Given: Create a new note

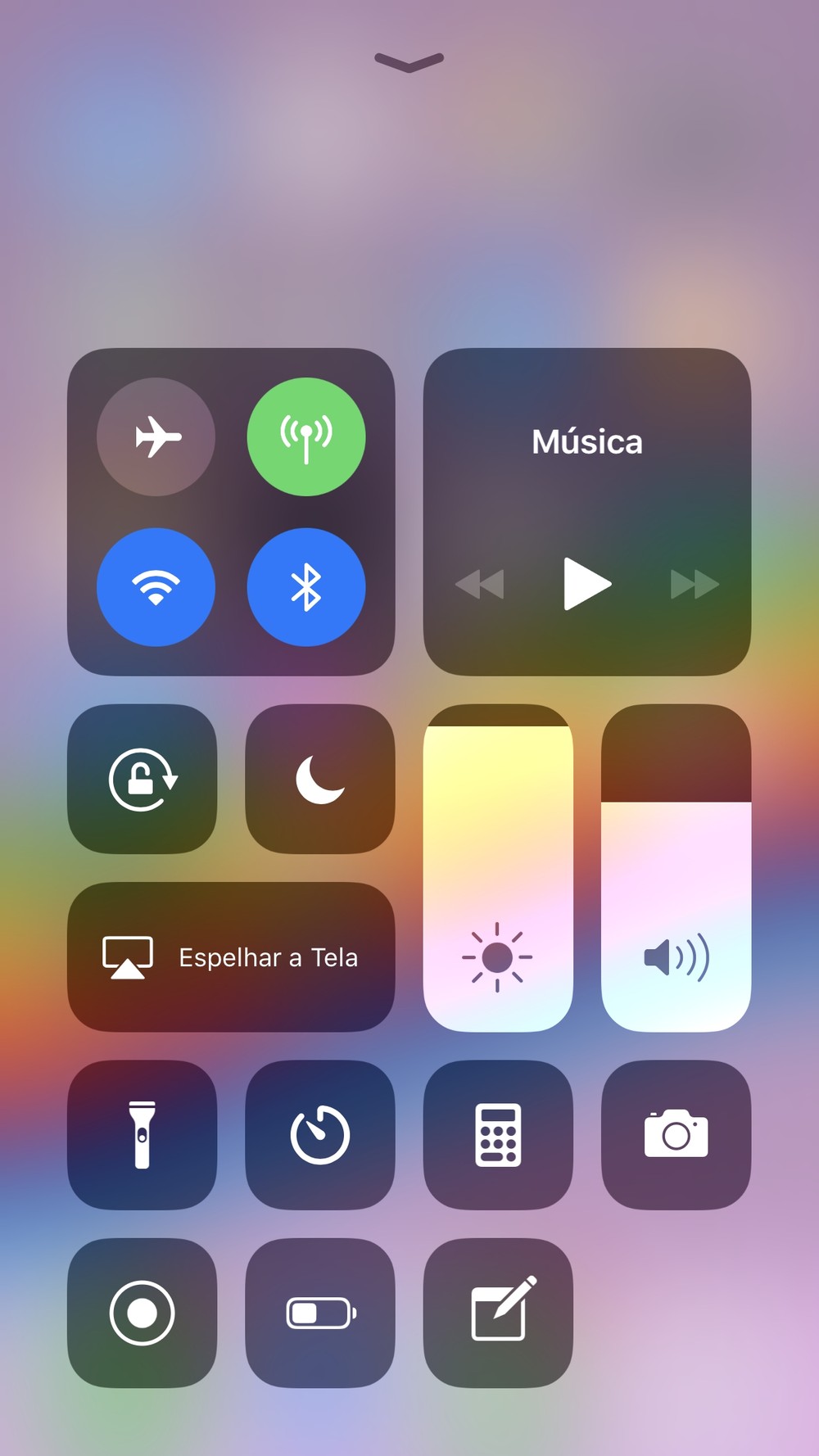Looking at the screenshot, I should click(498, 1313).
